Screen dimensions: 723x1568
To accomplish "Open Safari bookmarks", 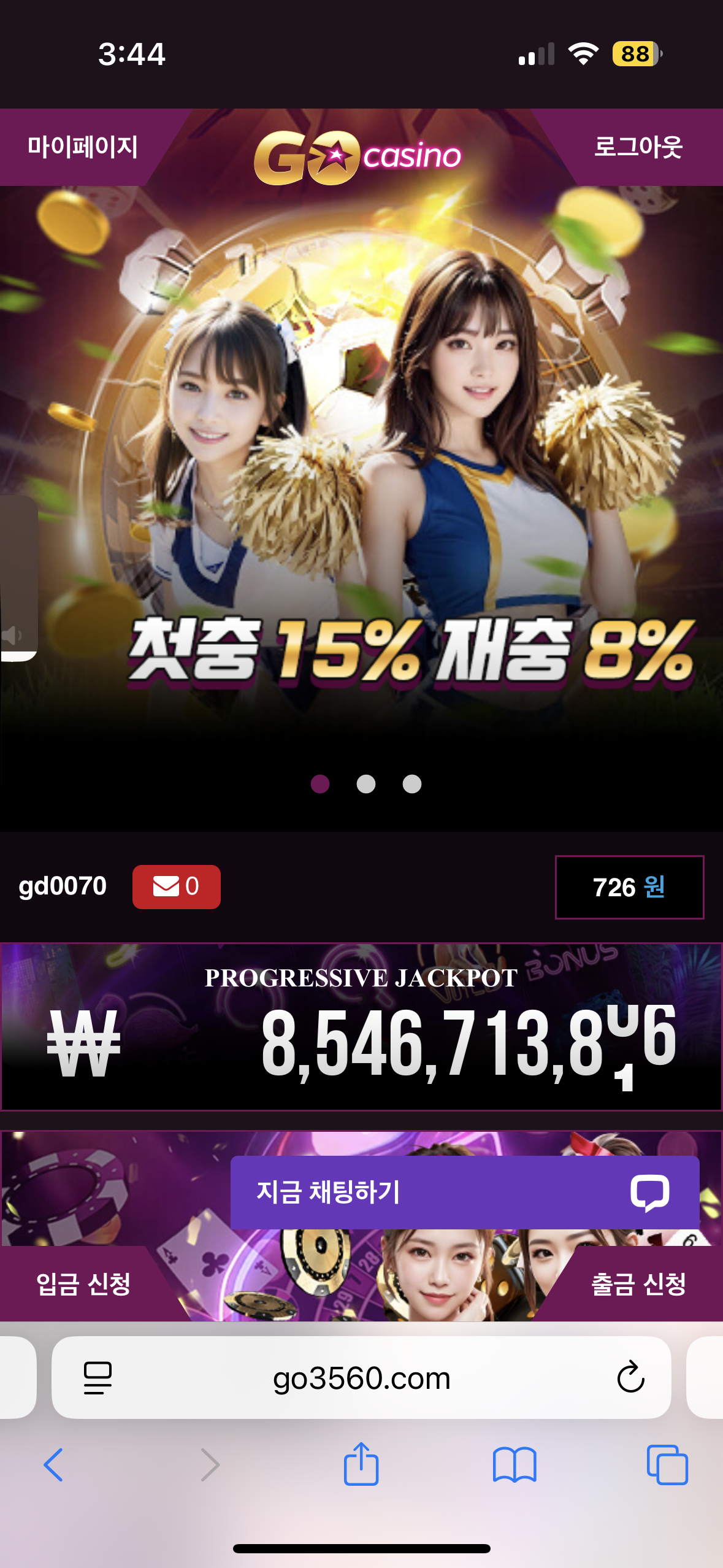I will pyautogui.click(x=515, y=1465).
